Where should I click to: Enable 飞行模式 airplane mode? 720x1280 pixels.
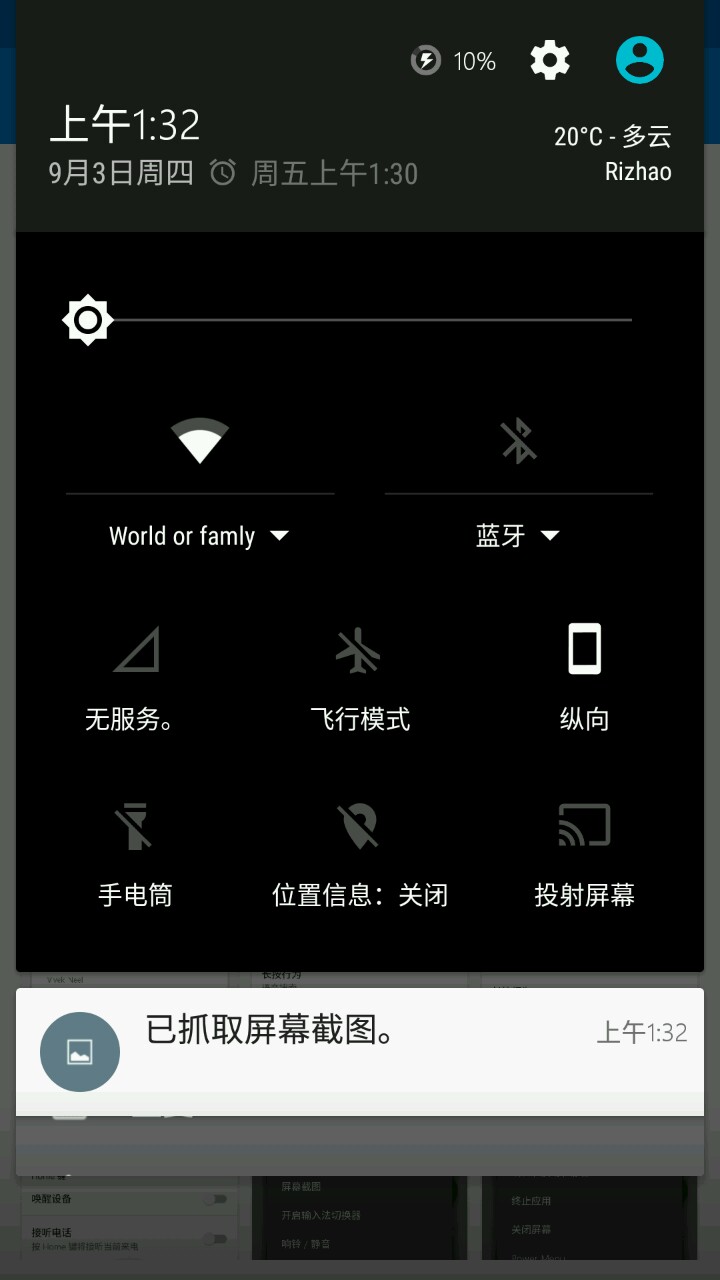(359, 675)
